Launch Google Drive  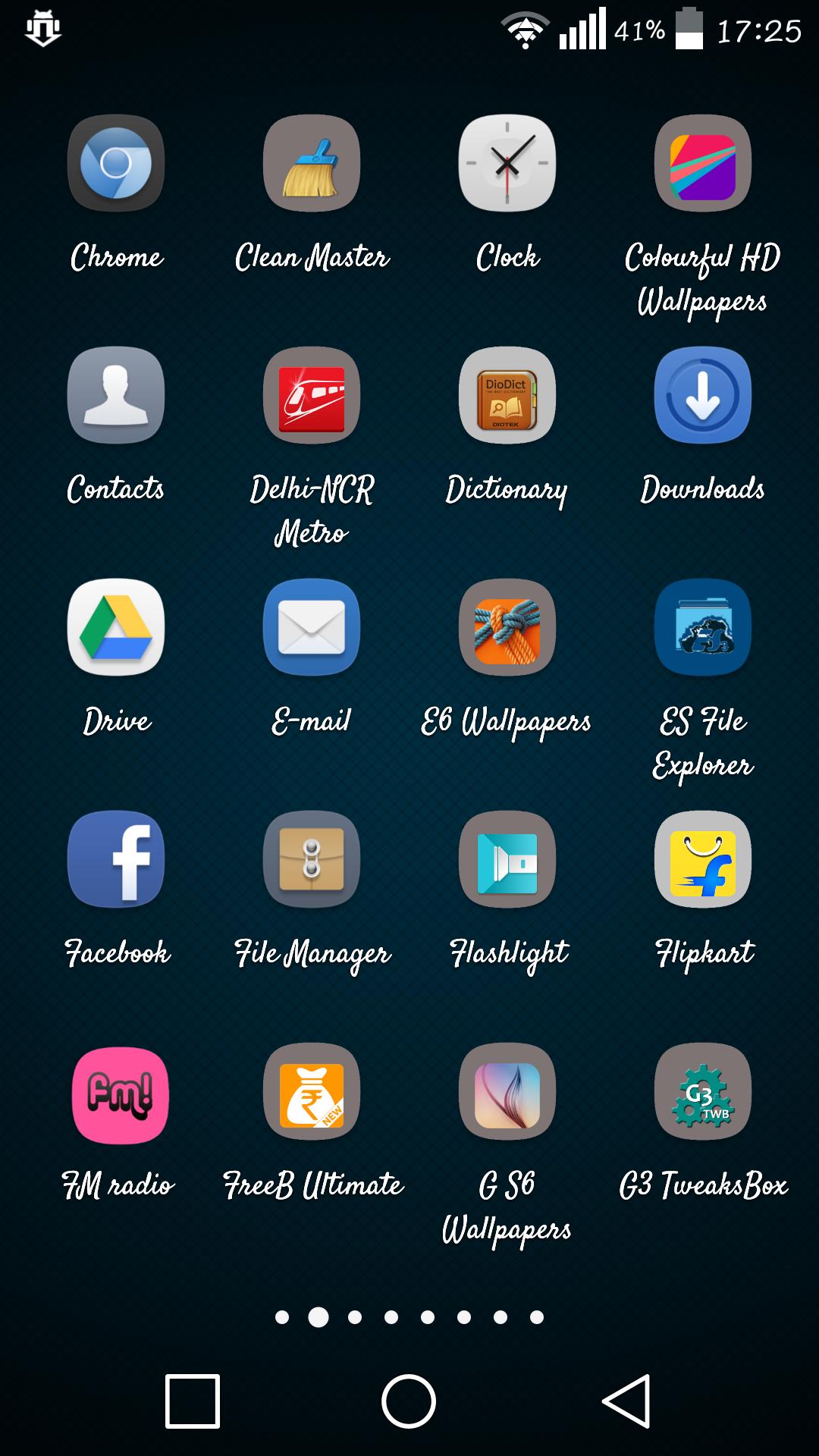[x=116, y=628]
